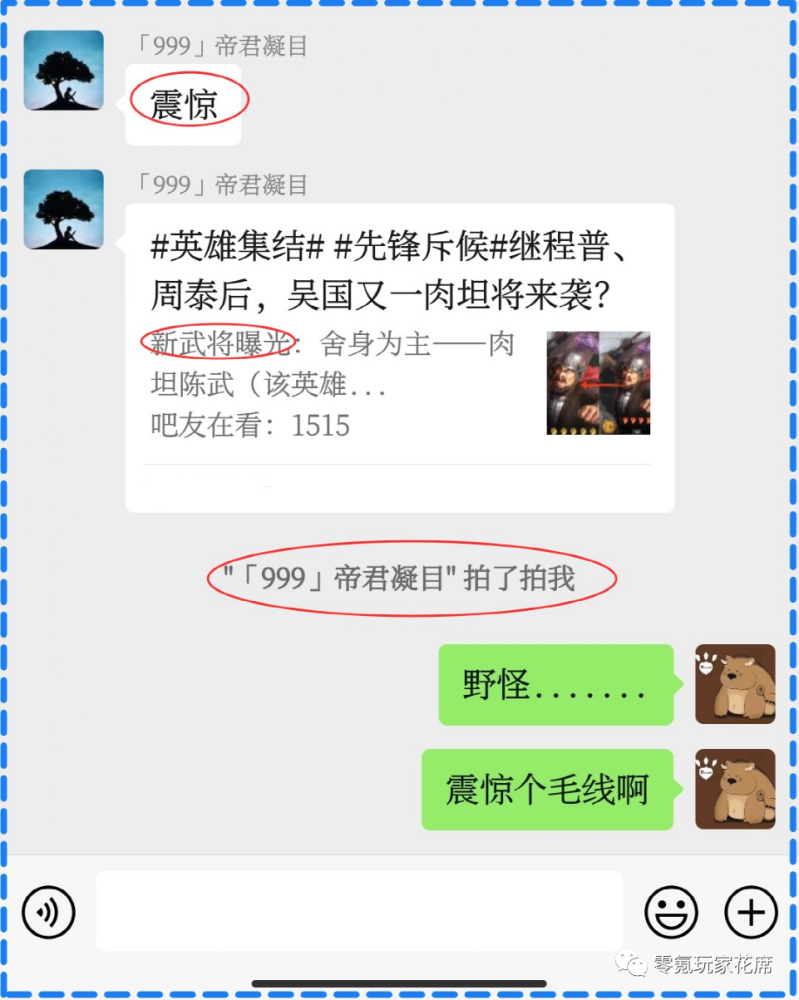Tap the bear sticker beside 野怪 message
This screenshot has height=1000, width=799.
(736, 686)
